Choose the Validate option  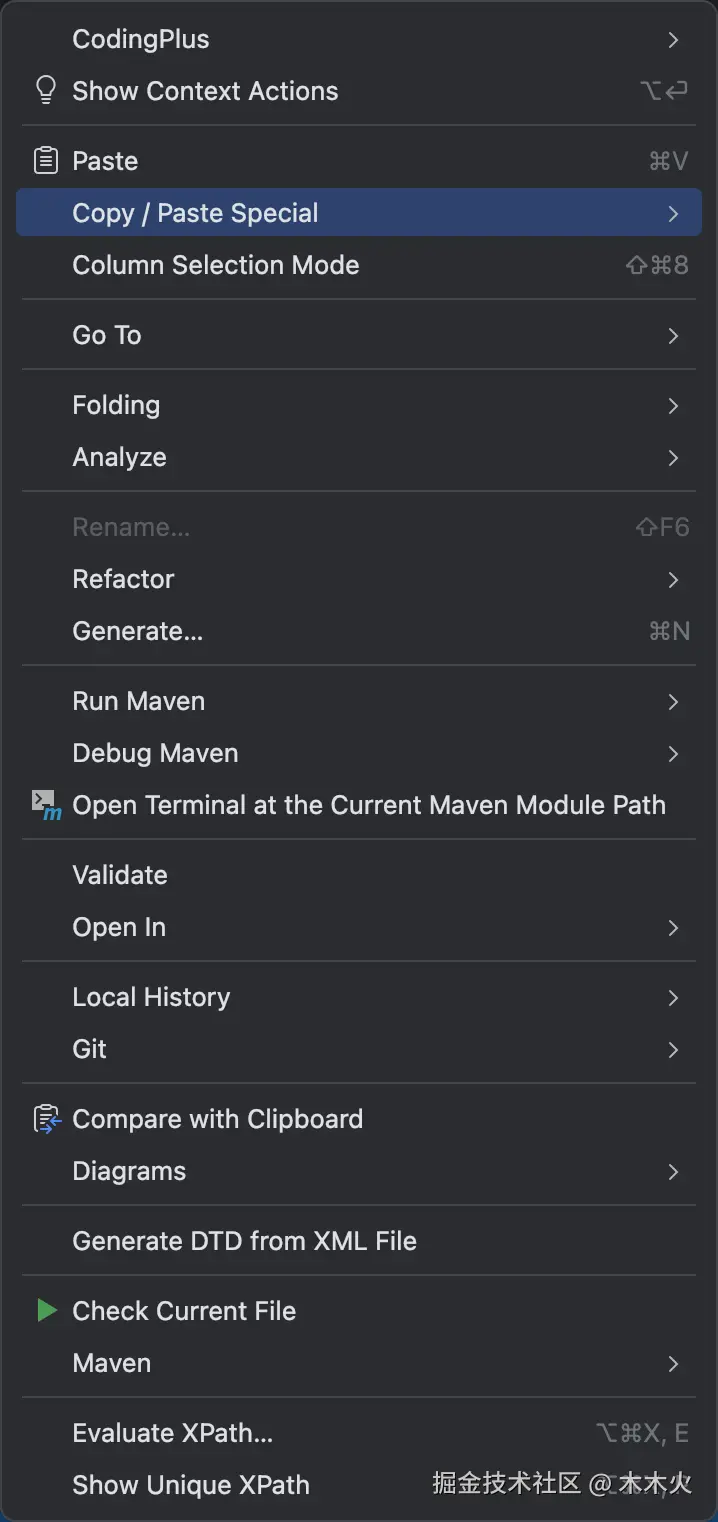120,875
